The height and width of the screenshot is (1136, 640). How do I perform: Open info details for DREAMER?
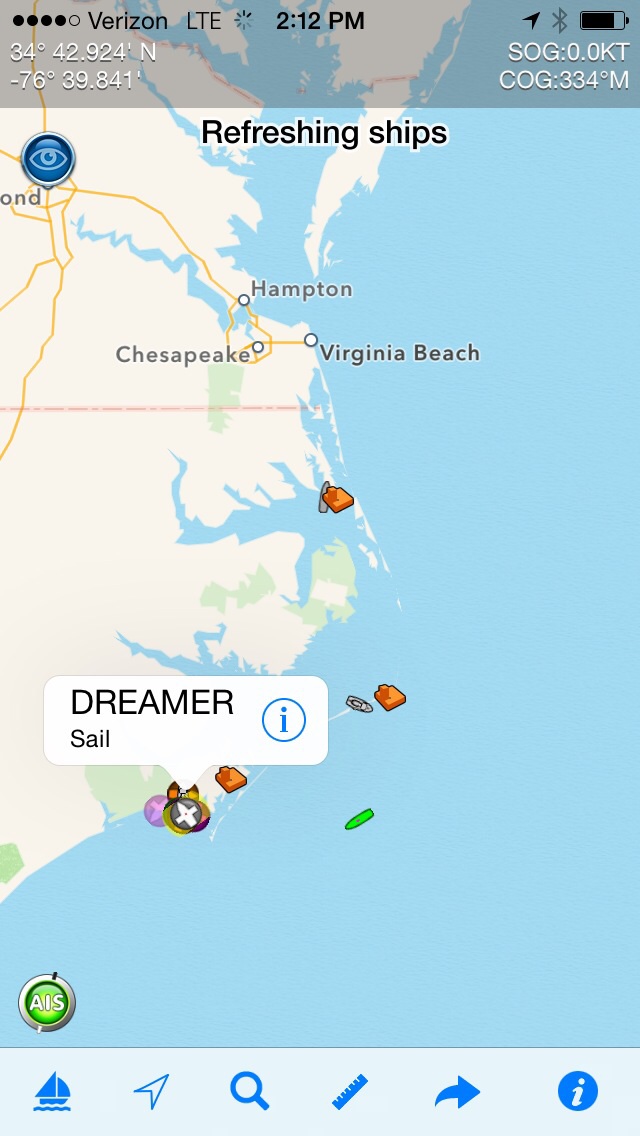click(x=284, y=720)
